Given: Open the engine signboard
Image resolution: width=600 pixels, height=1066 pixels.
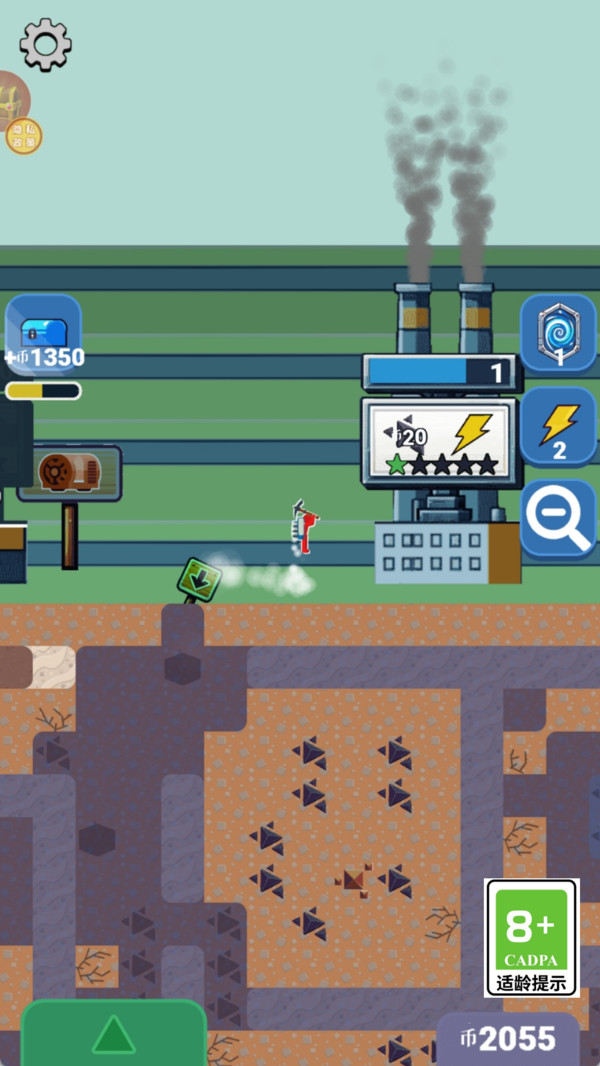Looking at the screenshot, I should (69, 473).
